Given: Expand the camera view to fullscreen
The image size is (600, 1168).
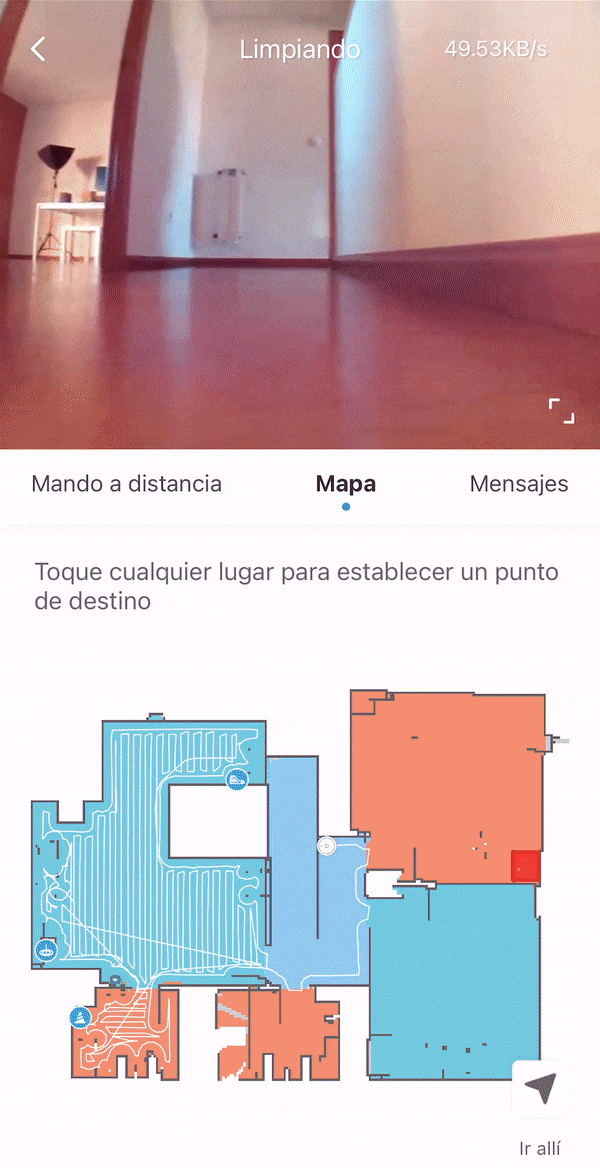Looking at the screenshot, I should (x=561, y=411).
